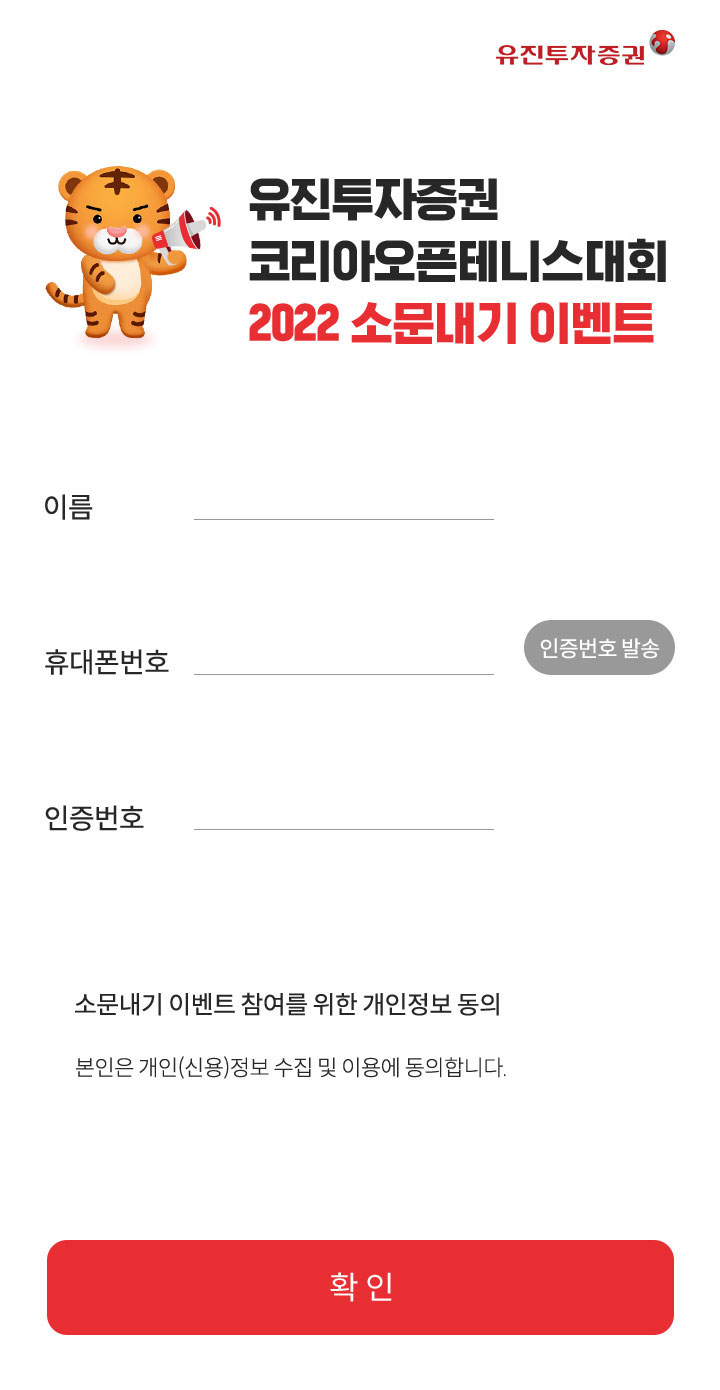Tap the 이름 name input field
The width and height of the screenshot is (720, 1390).
[x=343, y=505]
